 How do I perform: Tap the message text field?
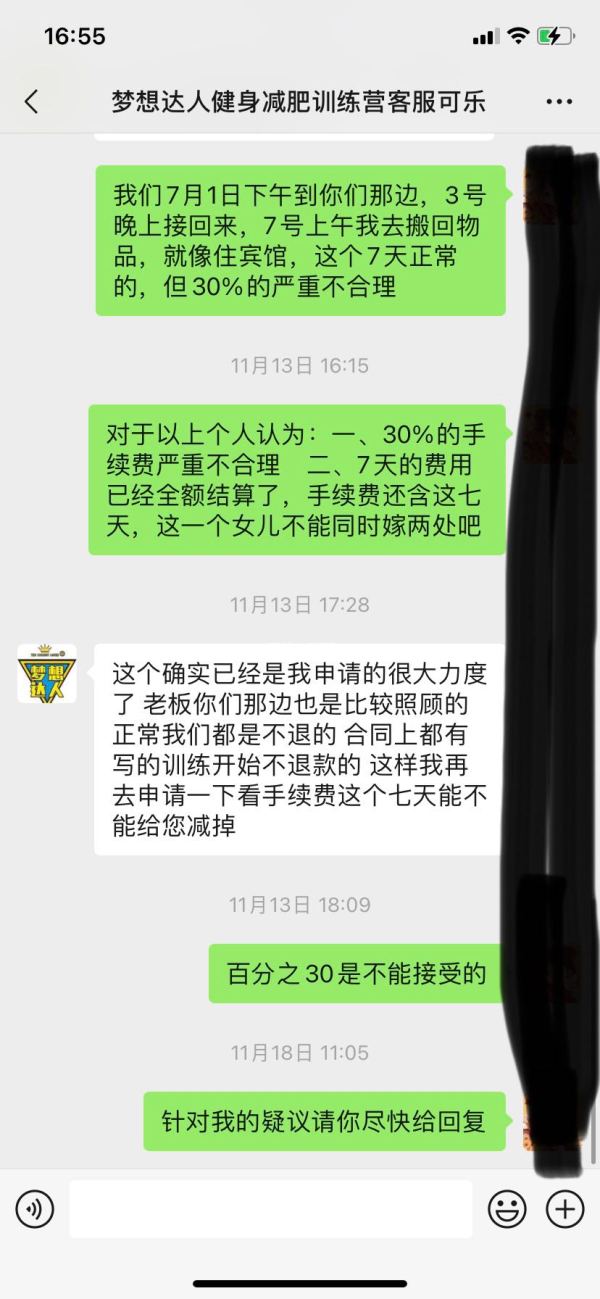[x=270, y=1209]
